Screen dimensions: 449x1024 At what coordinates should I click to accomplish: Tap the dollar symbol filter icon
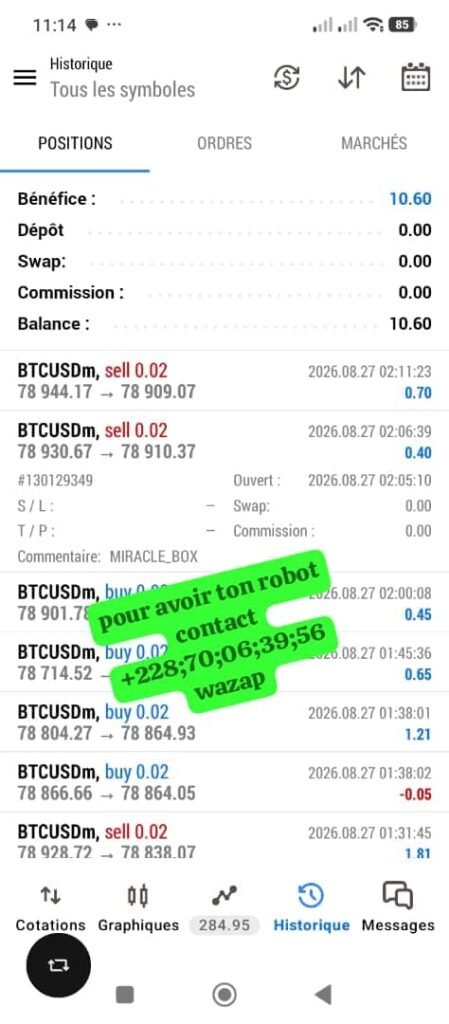(286, 78)
